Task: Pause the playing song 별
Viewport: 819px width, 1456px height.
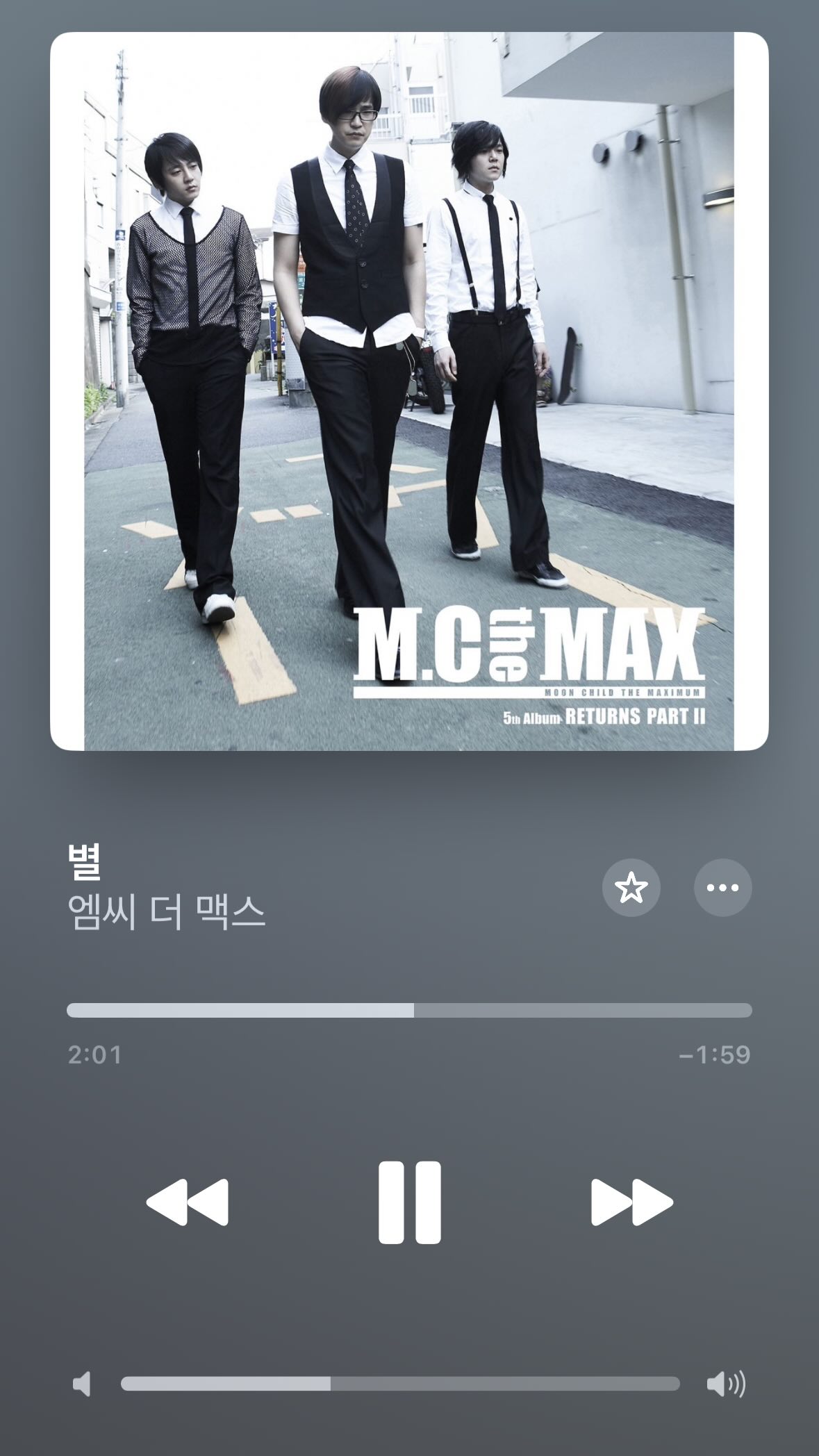Action: 409,1202
